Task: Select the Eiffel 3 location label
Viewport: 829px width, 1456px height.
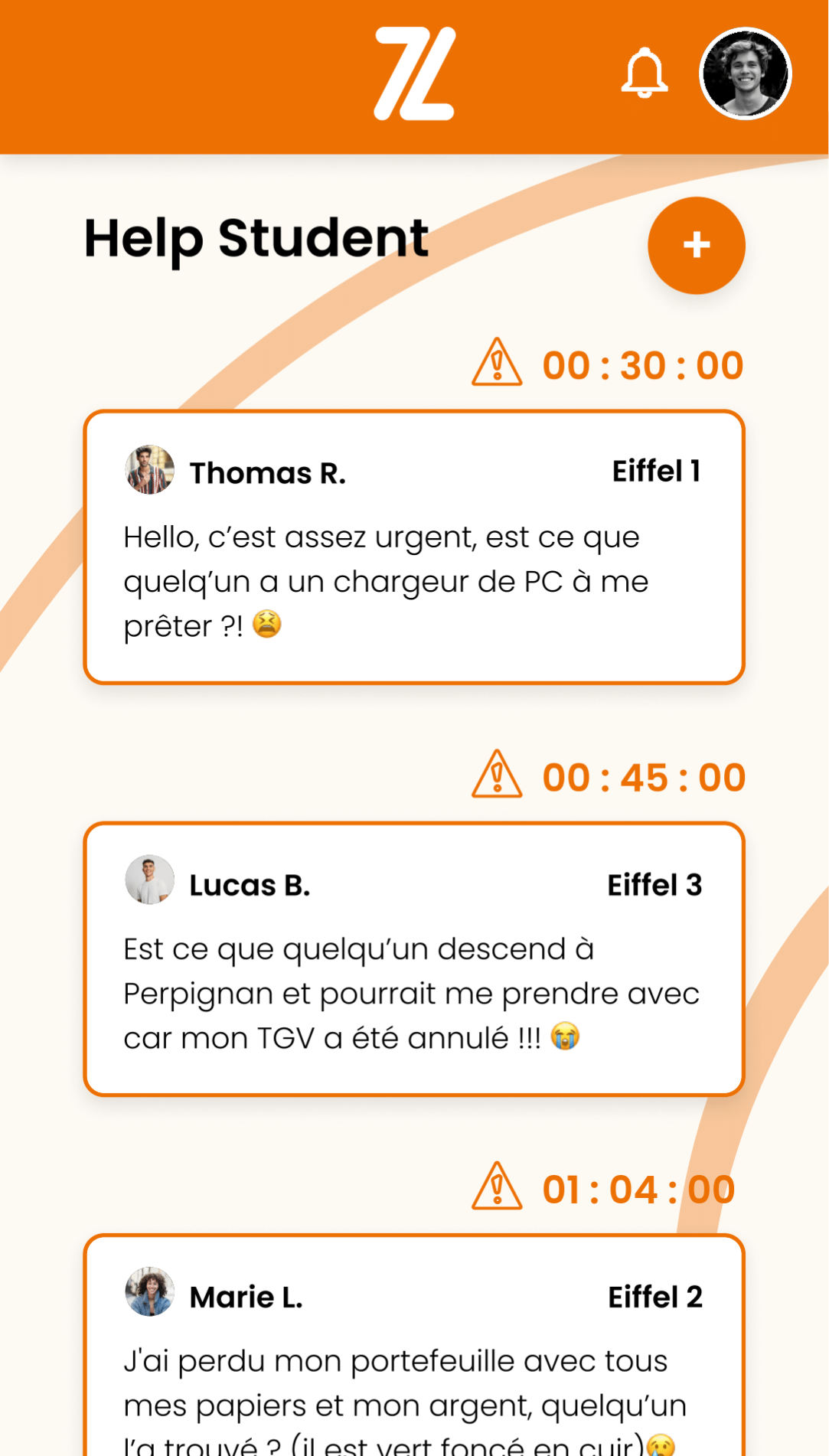Action: click(x=654, y=885)
